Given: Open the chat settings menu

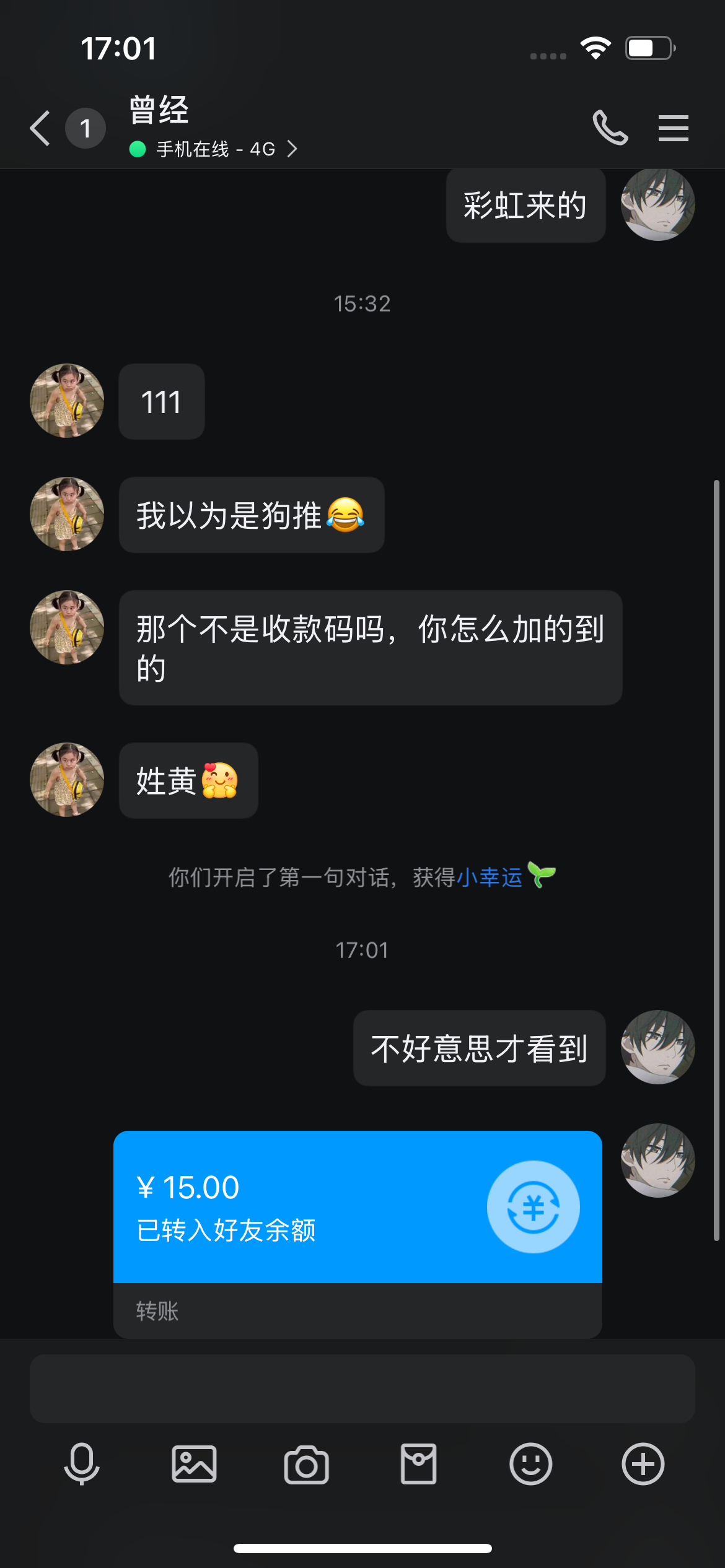Looking at the screenshot, I should point(673,128).
